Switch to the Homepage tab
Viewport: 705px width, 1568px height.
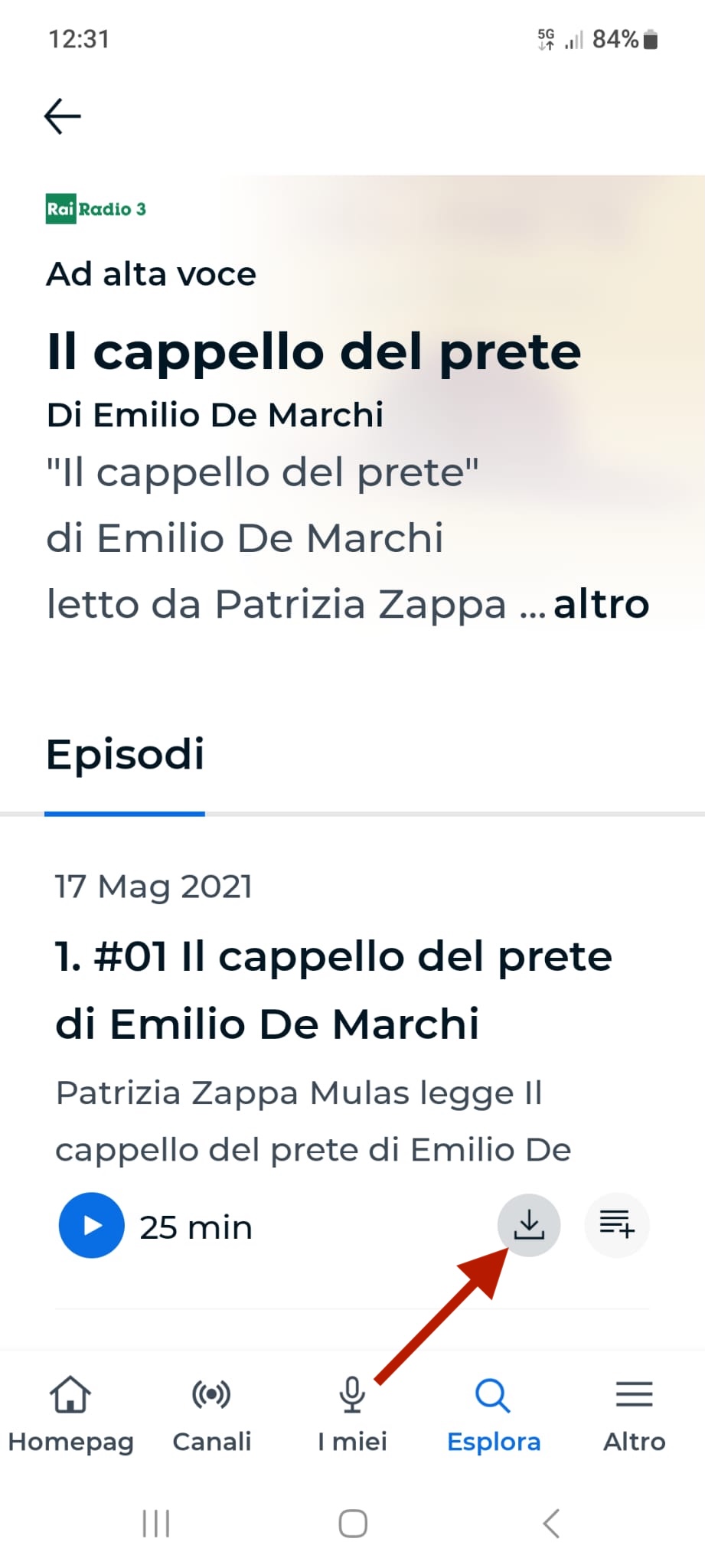click(x=70, y=1415)
